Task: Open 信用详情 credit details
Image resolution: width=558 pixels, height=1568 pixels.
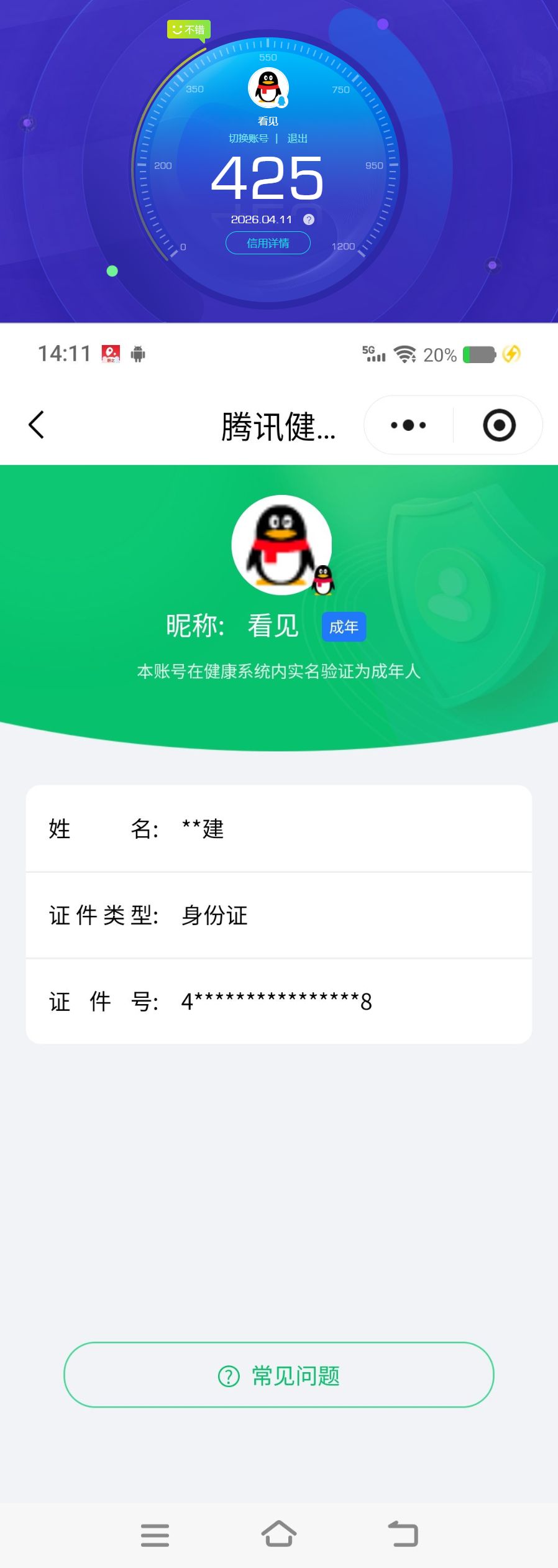Action: click(268, 243)
